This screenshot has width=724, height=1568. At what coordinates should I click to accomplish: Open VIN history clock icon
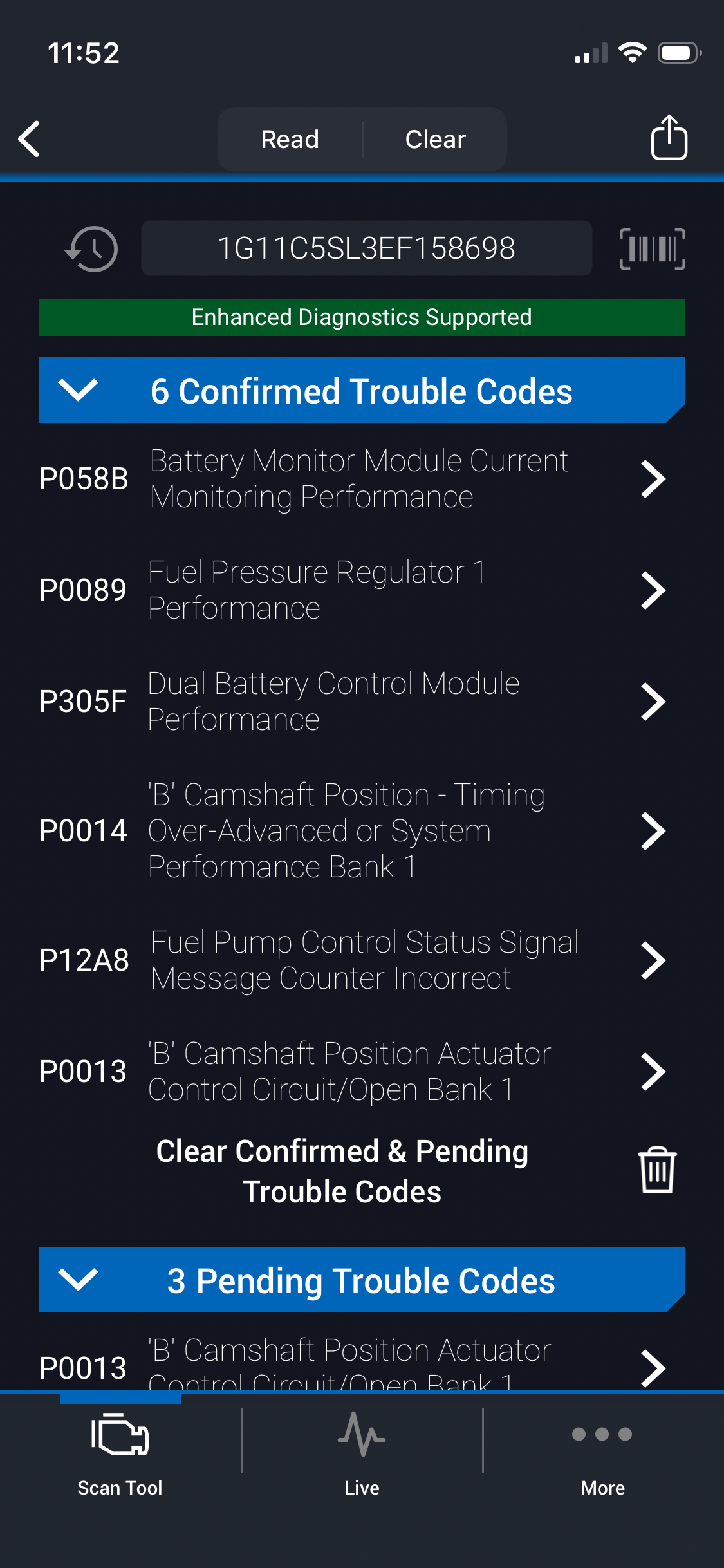[91, 248]
